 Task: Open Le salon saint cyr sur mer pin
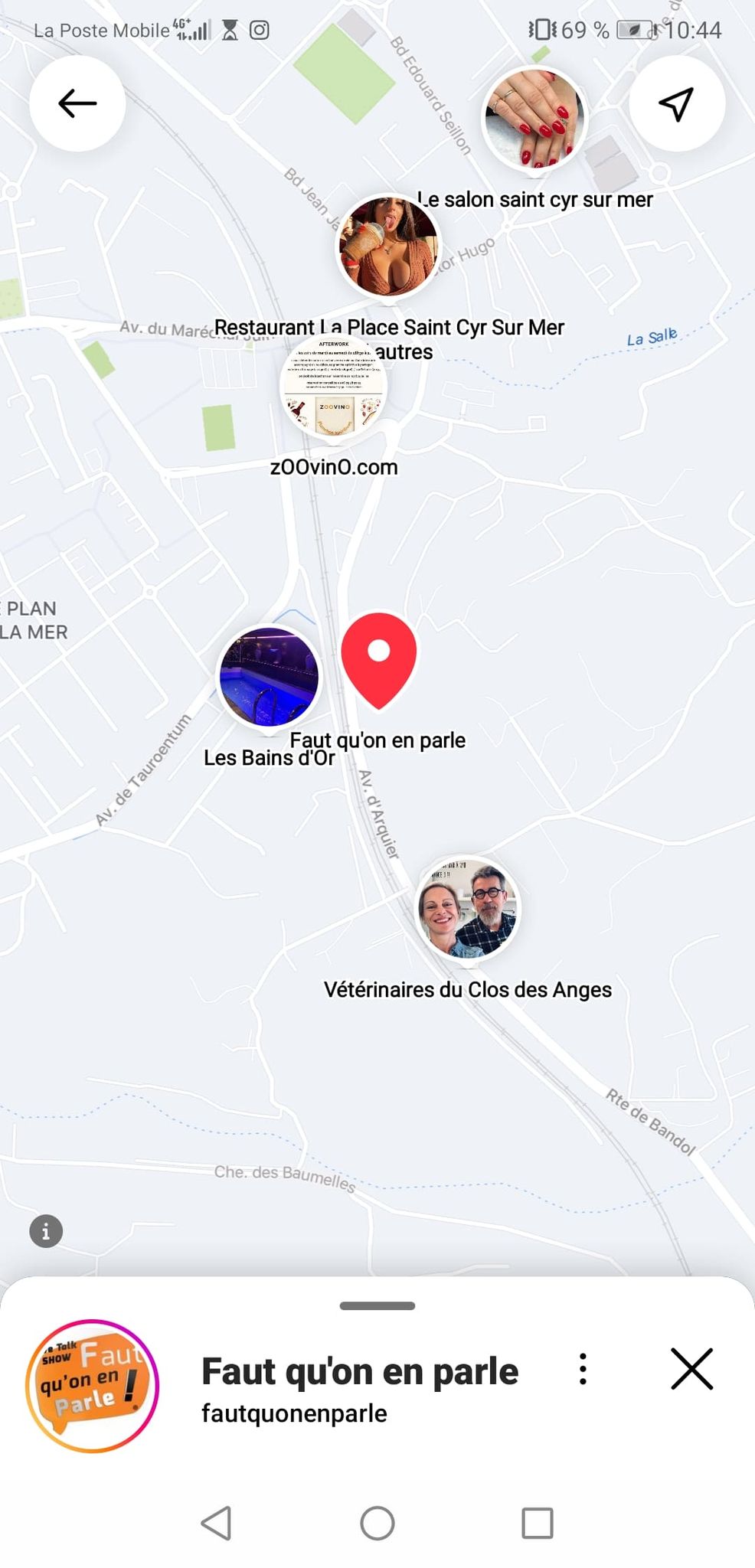(x=534, y=119)
